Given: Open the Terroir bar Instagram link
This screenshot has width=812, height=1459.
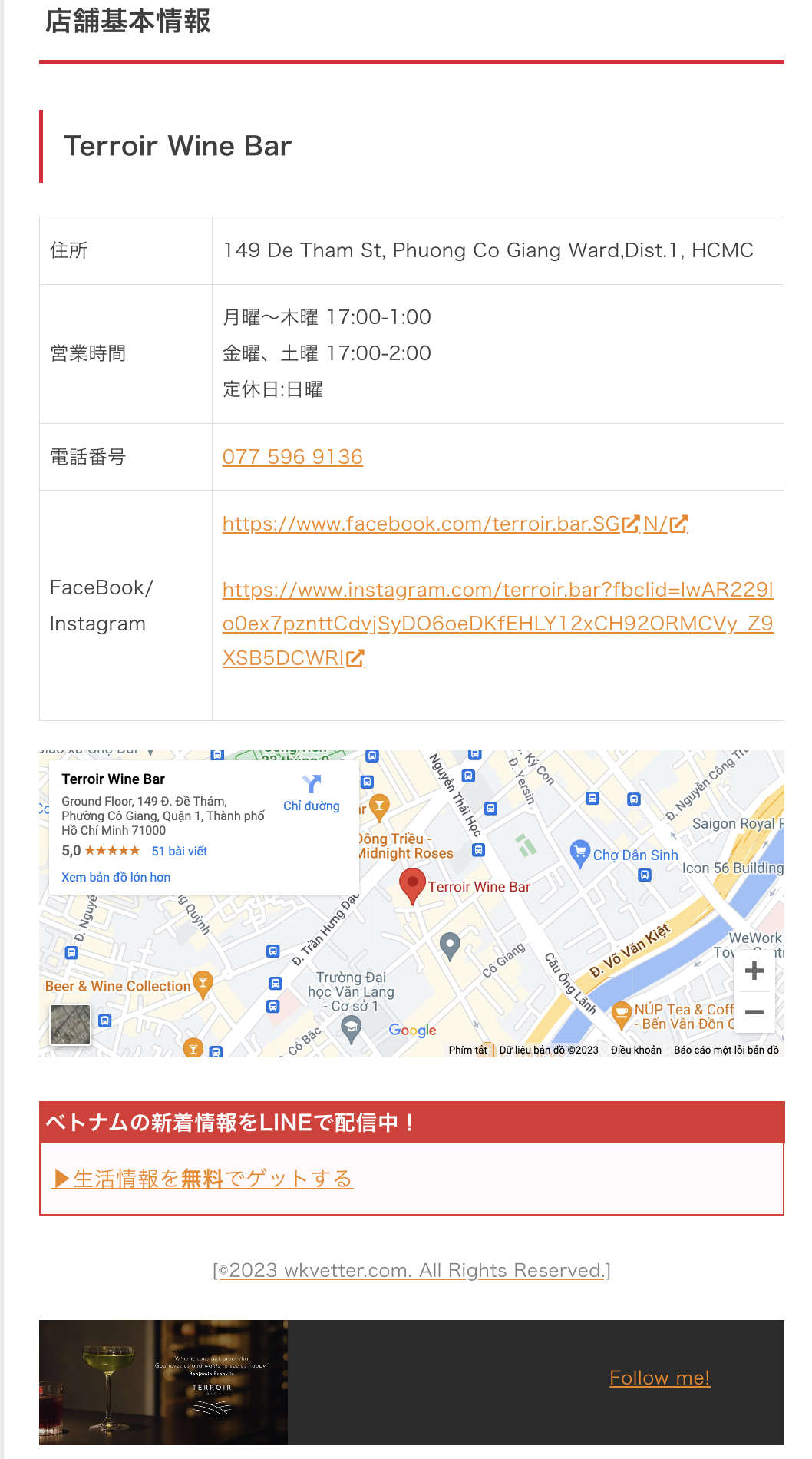Looking at the screenshot, I should [497, 623].
